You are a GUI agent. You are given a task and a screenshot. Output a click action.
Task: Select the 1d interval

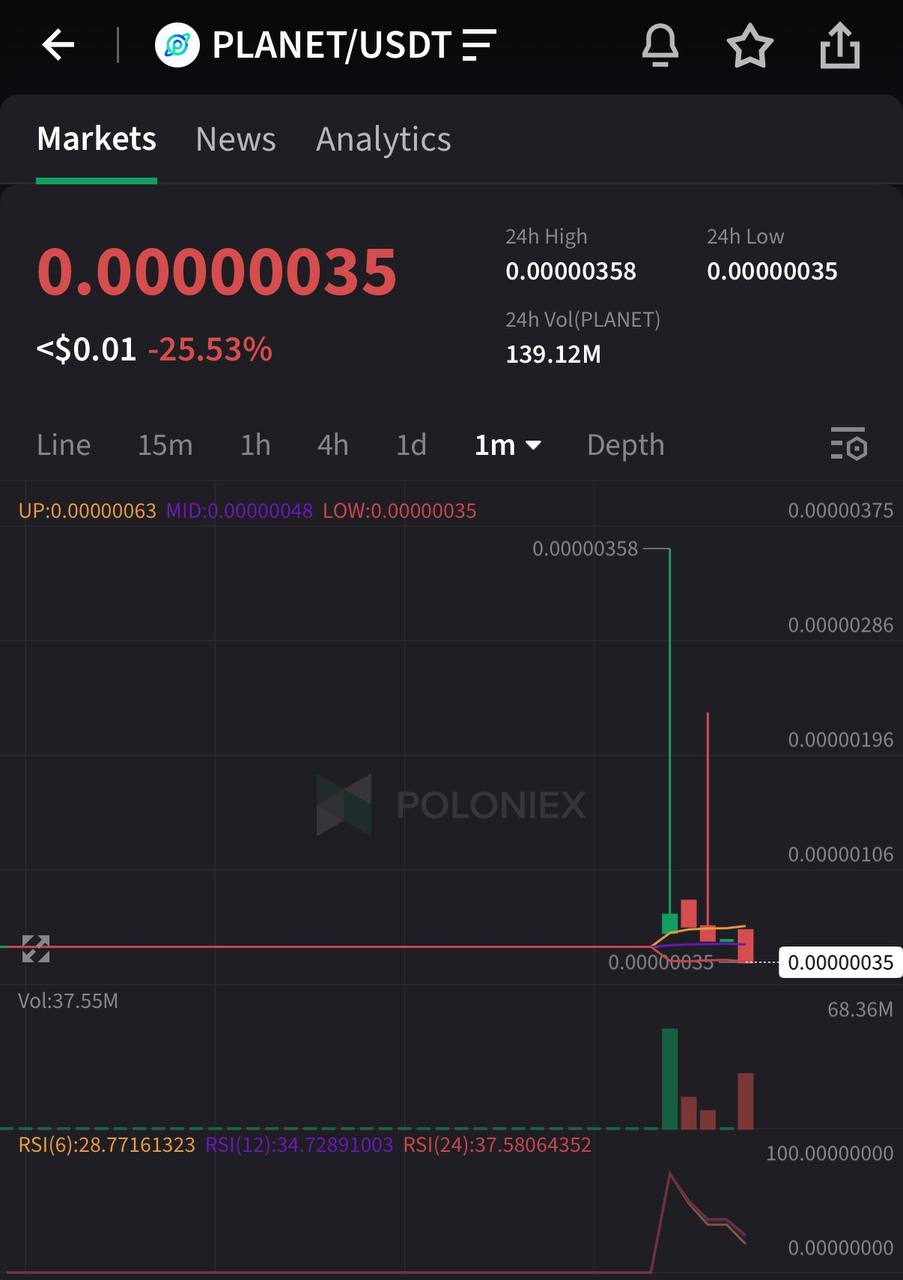point(411,445)
